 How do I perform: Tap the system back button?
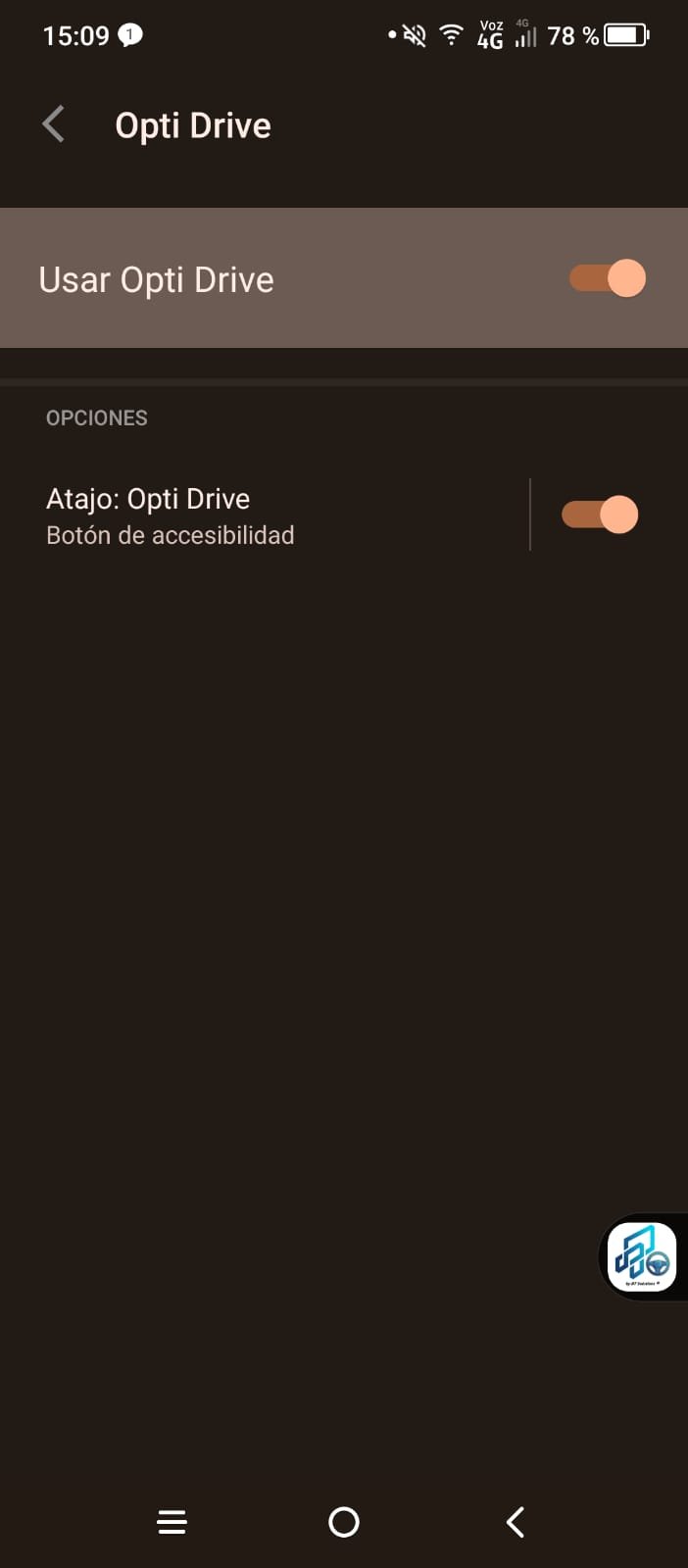point(516,1522)
